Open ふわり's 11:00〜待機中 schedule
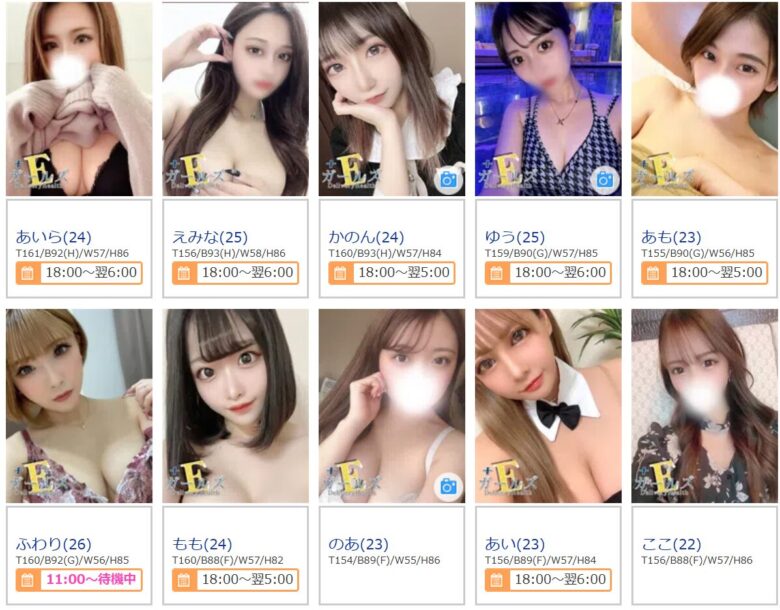The image size is (780, 610). (80, 579)
